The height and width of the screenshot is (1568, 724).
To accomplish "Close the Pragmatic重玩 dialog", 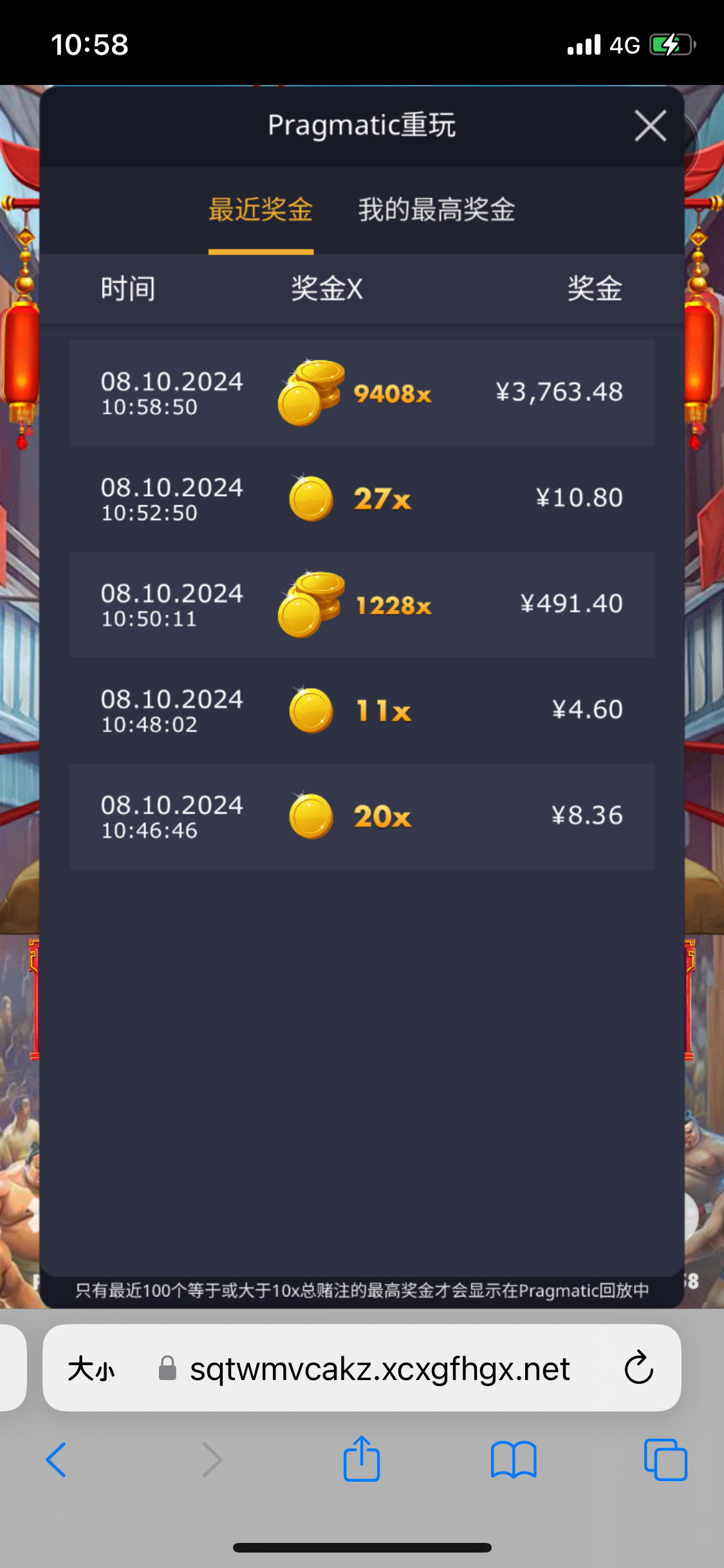I will click(650, 126).
